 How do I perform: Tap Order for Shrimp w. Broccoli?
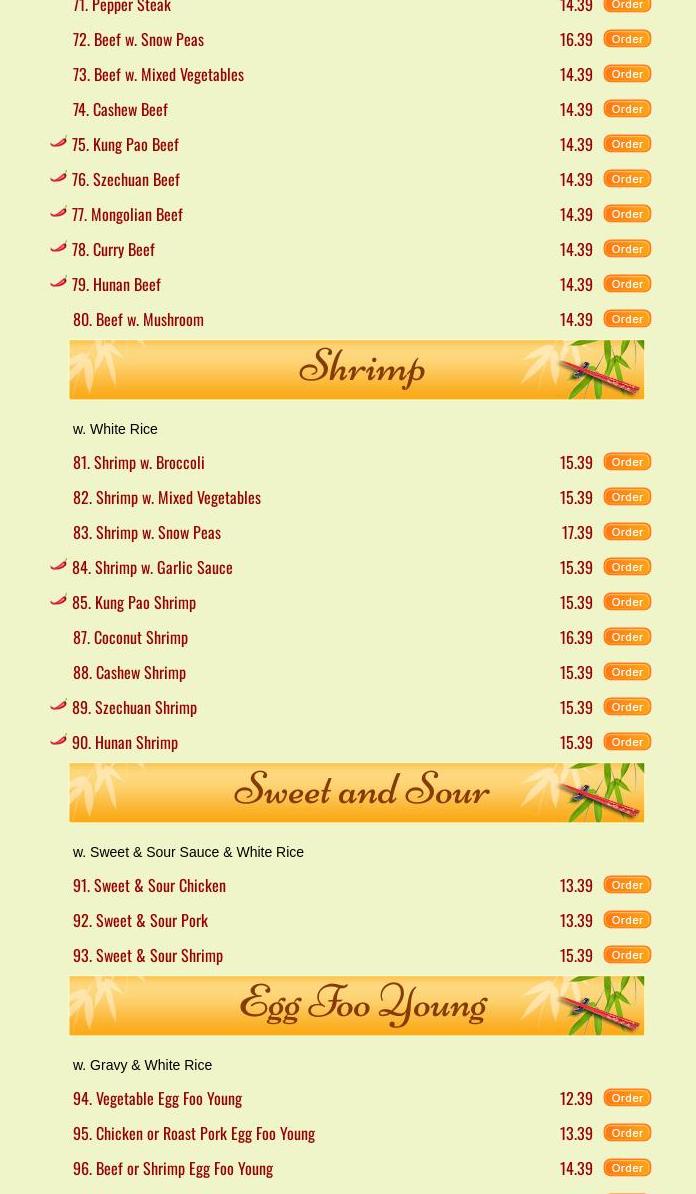click(x=627, y=462)
